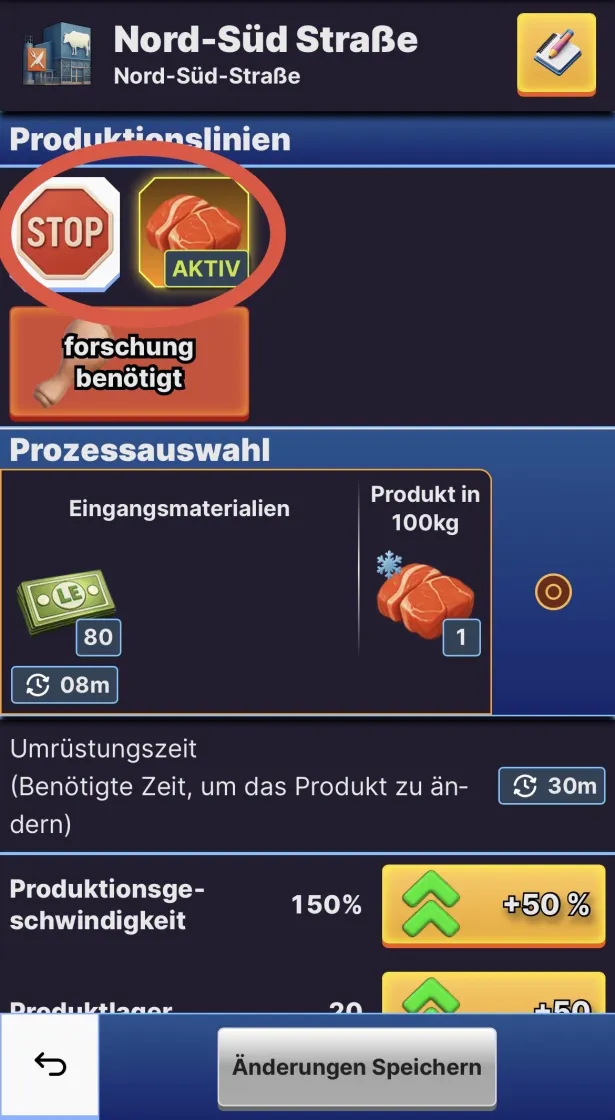Upgrade Produktionsgeschwindigkeit by +50 %
The image size is (615, 1120).
pos(493,905)
